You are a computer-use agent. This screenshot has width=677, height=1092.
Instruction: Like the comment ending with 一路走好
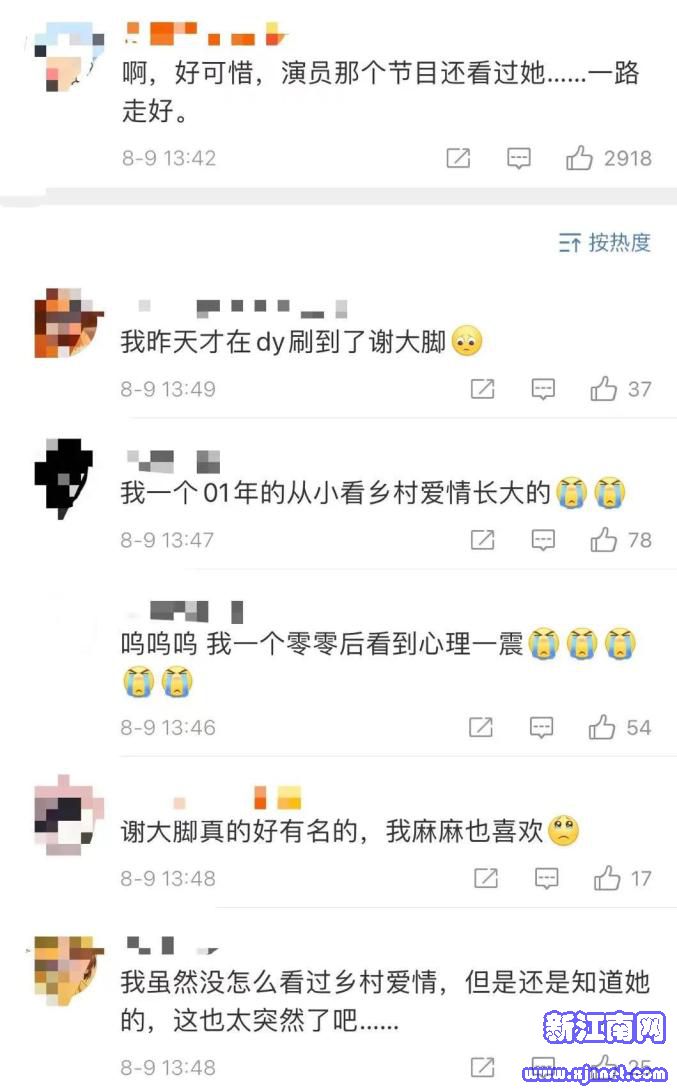point(580,158)
